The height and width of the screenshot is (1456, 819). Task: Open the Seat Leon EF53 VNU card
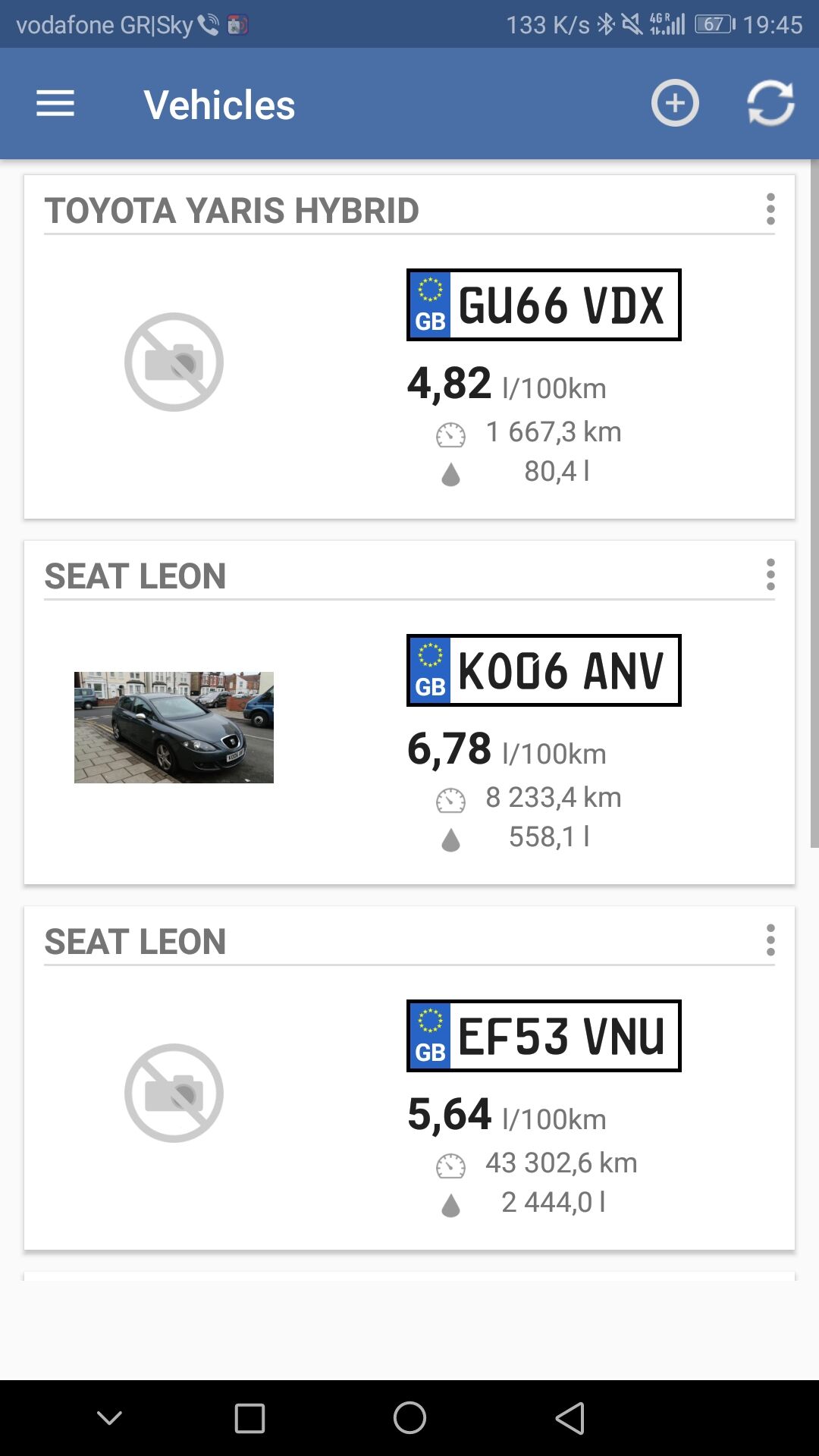(x=409, y=1078)
